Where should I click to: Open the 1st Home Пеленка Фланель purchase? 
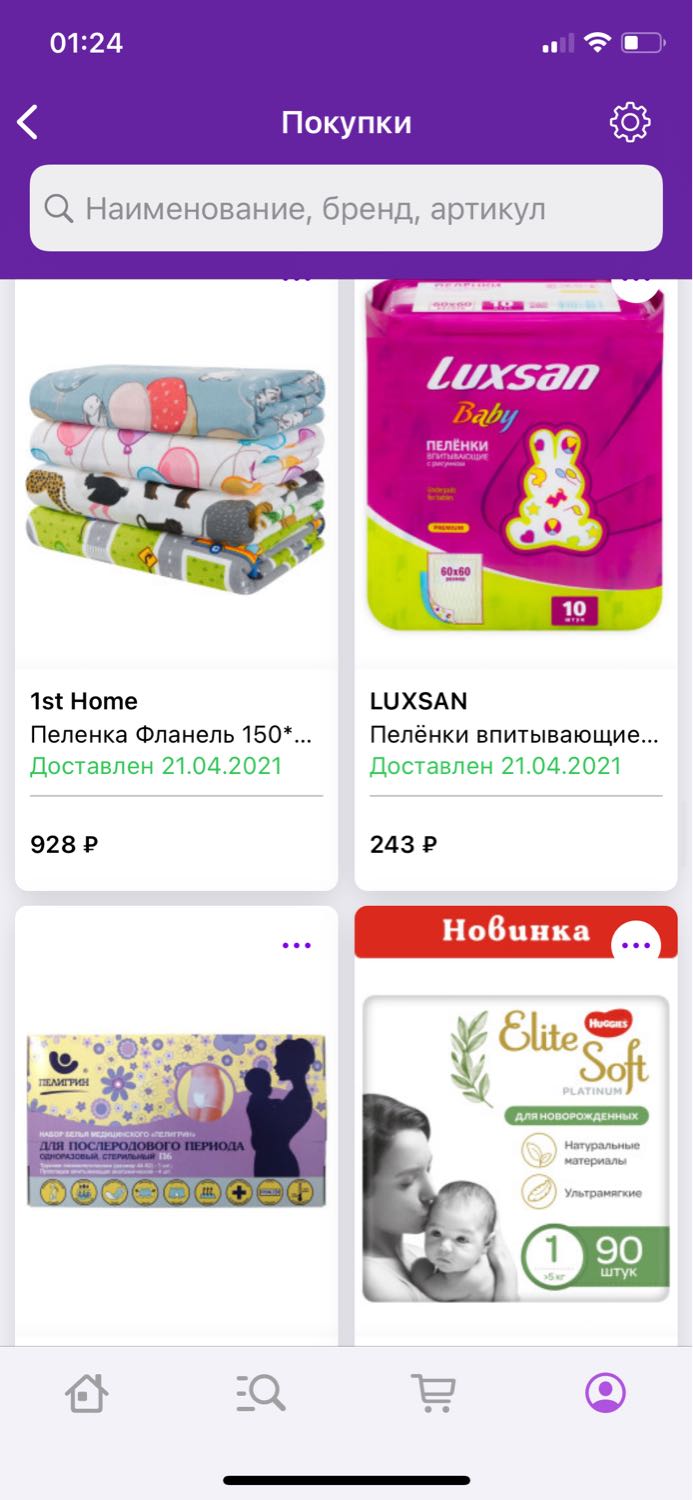(x=176, y=584)
